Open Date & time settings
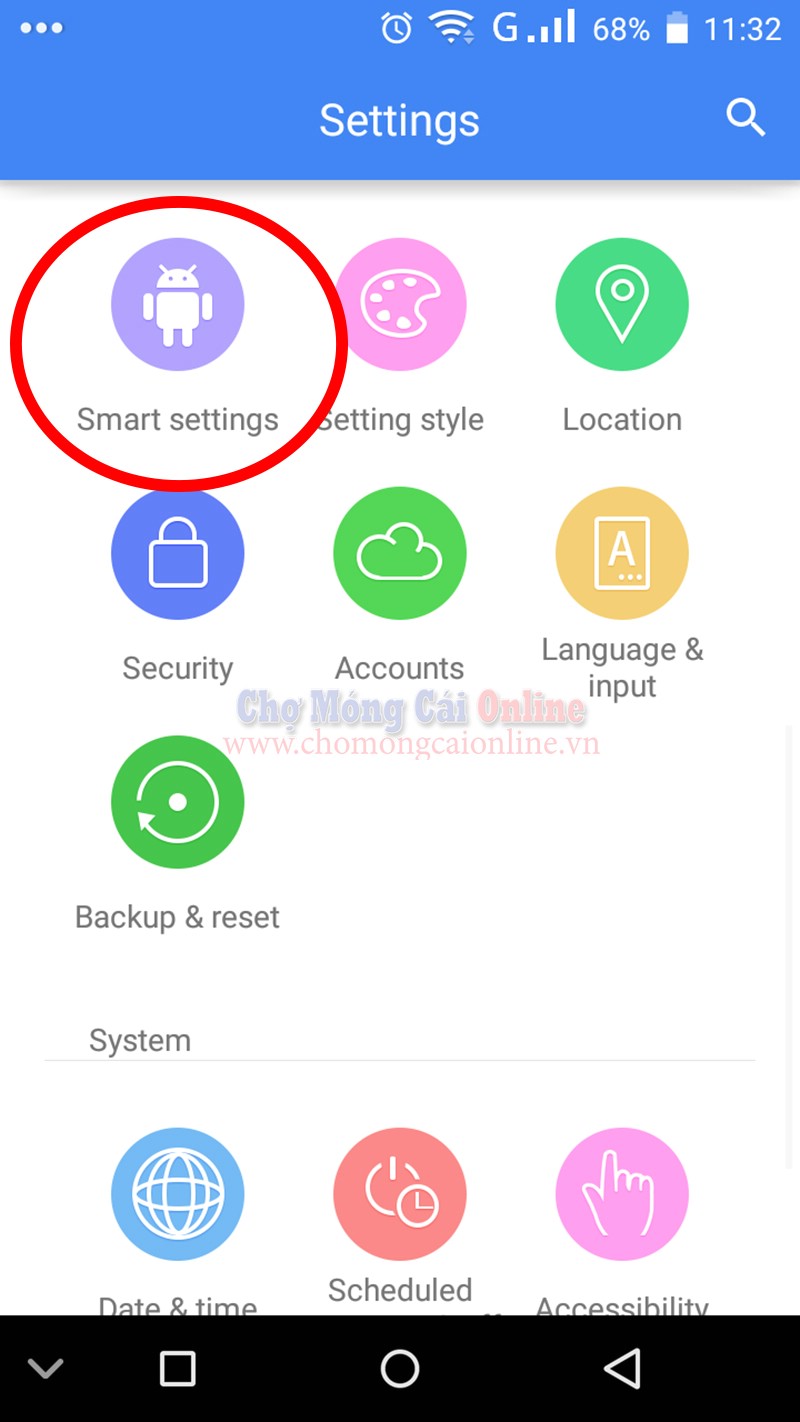 [178, 1195]
